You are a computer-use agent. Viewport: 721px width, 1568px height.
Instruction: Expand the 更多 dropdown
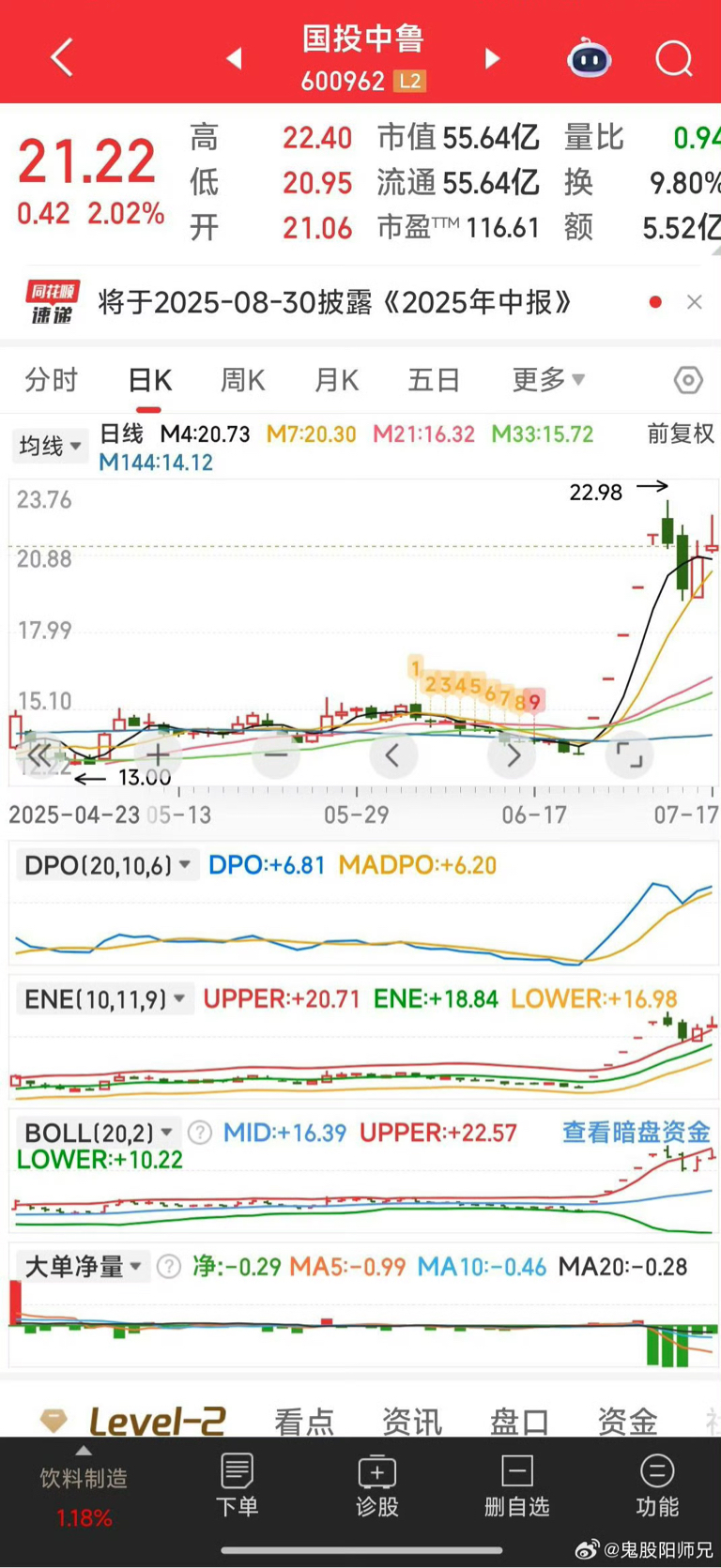click(x=547, y=380)
